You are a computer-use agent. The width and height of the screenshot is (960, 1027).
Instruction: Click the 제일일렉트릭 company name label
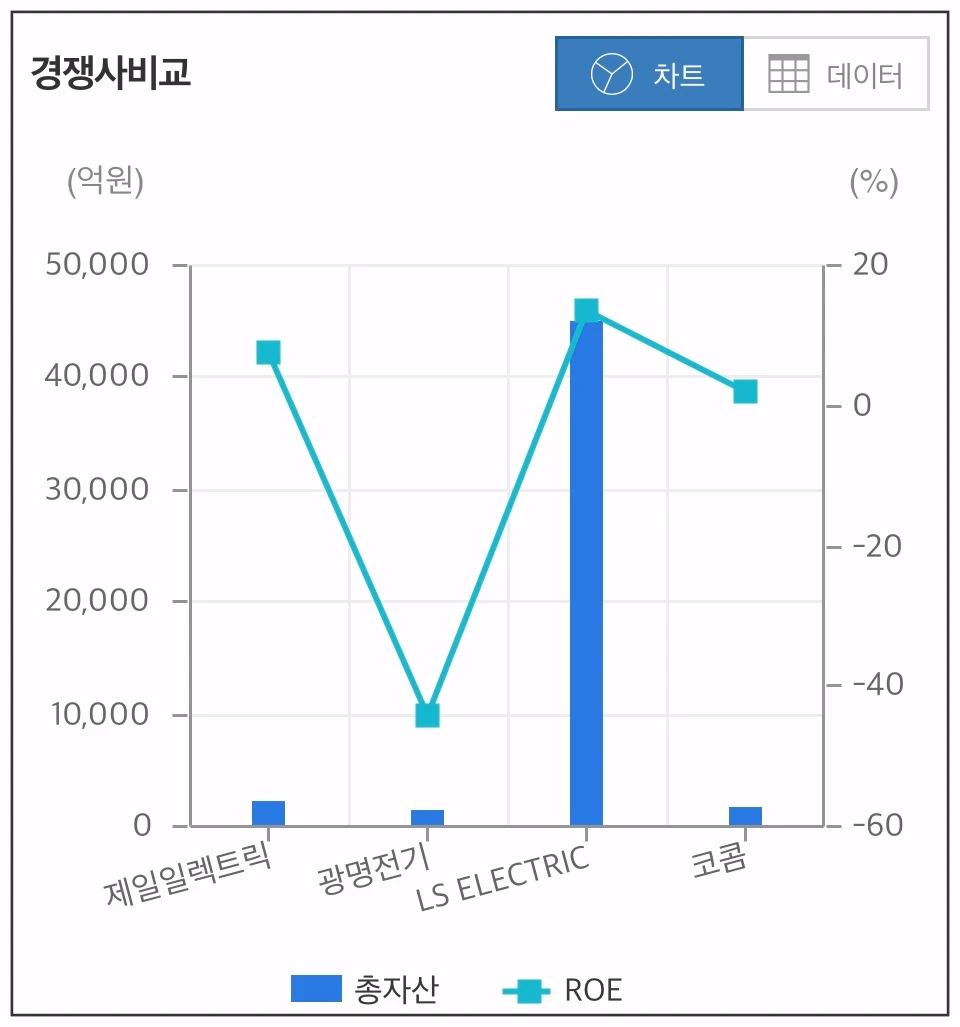click(187, 875)
